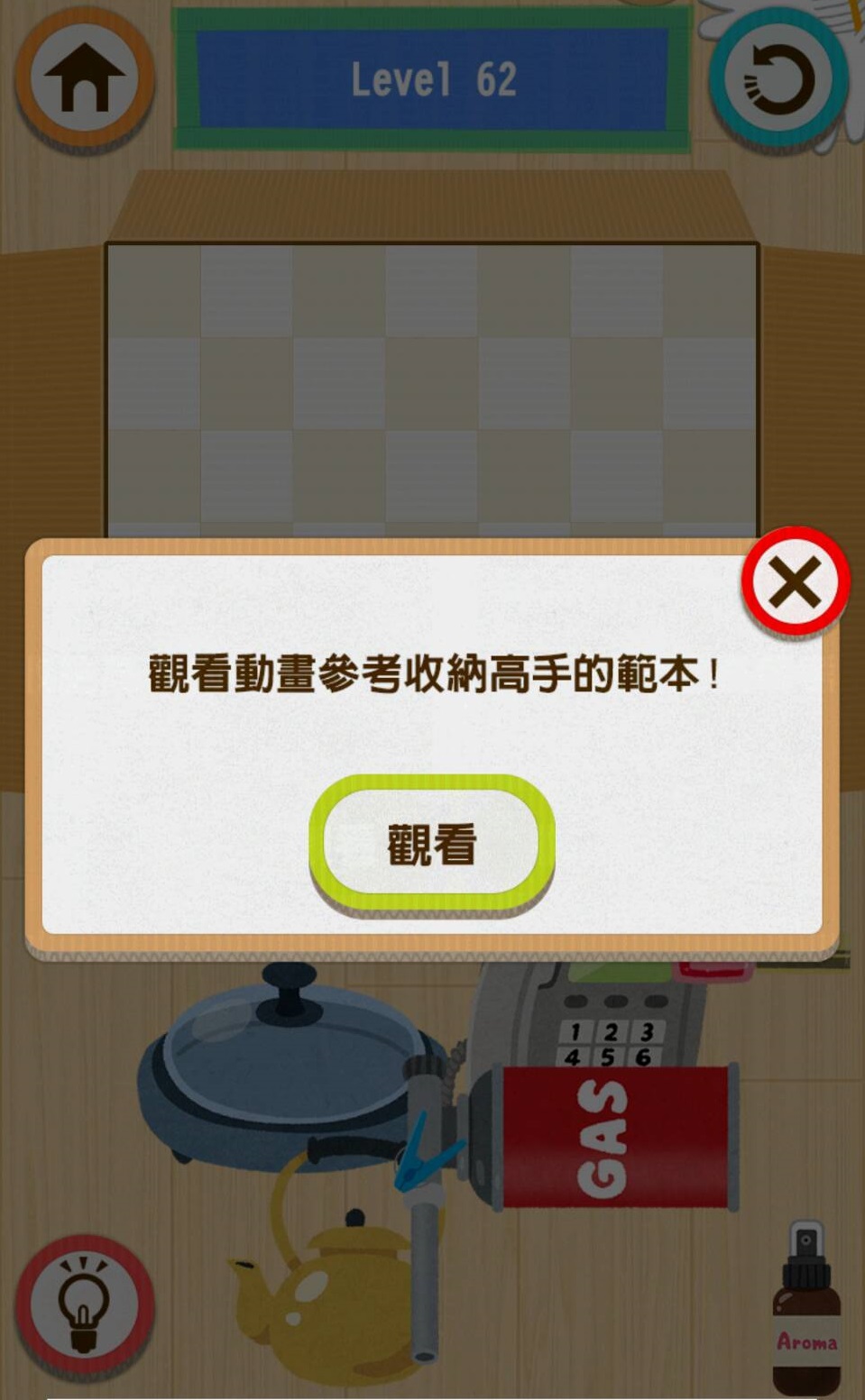Close the dialog with the red X
Screen dimensions: 865x1400
pyautogui.click(x=795, y=581)
